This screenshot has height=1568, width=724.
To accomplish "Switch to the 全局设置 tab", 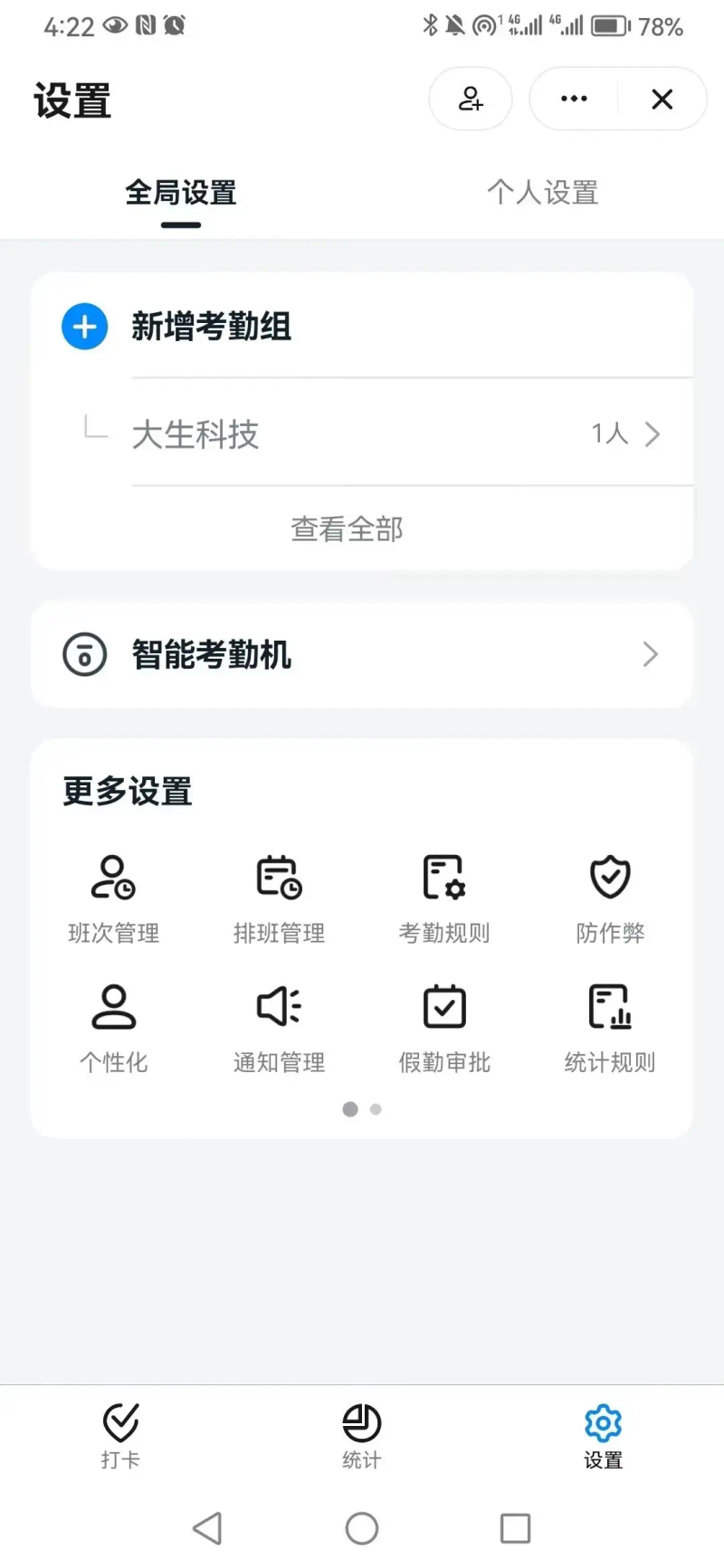I will 180,193.
